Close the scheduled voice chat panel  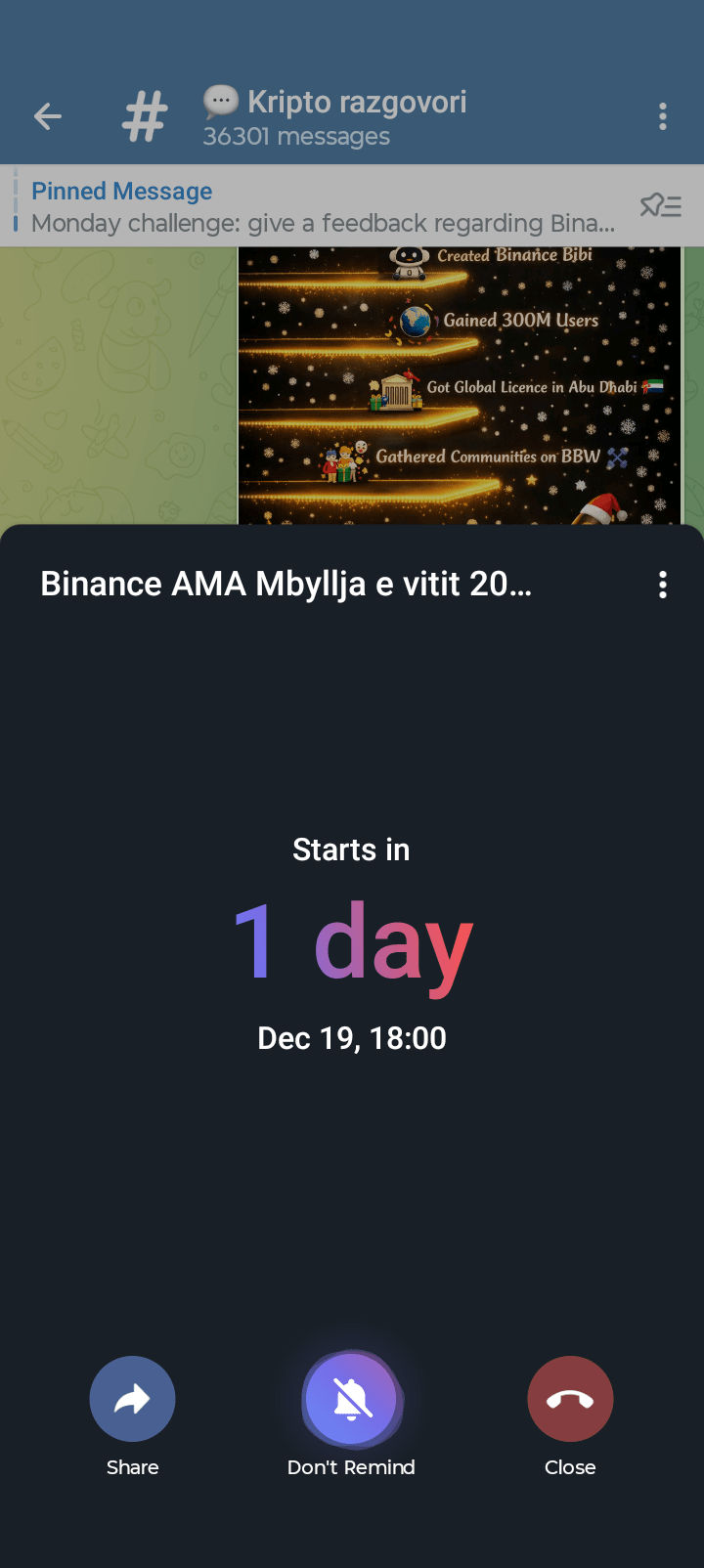570,1399
